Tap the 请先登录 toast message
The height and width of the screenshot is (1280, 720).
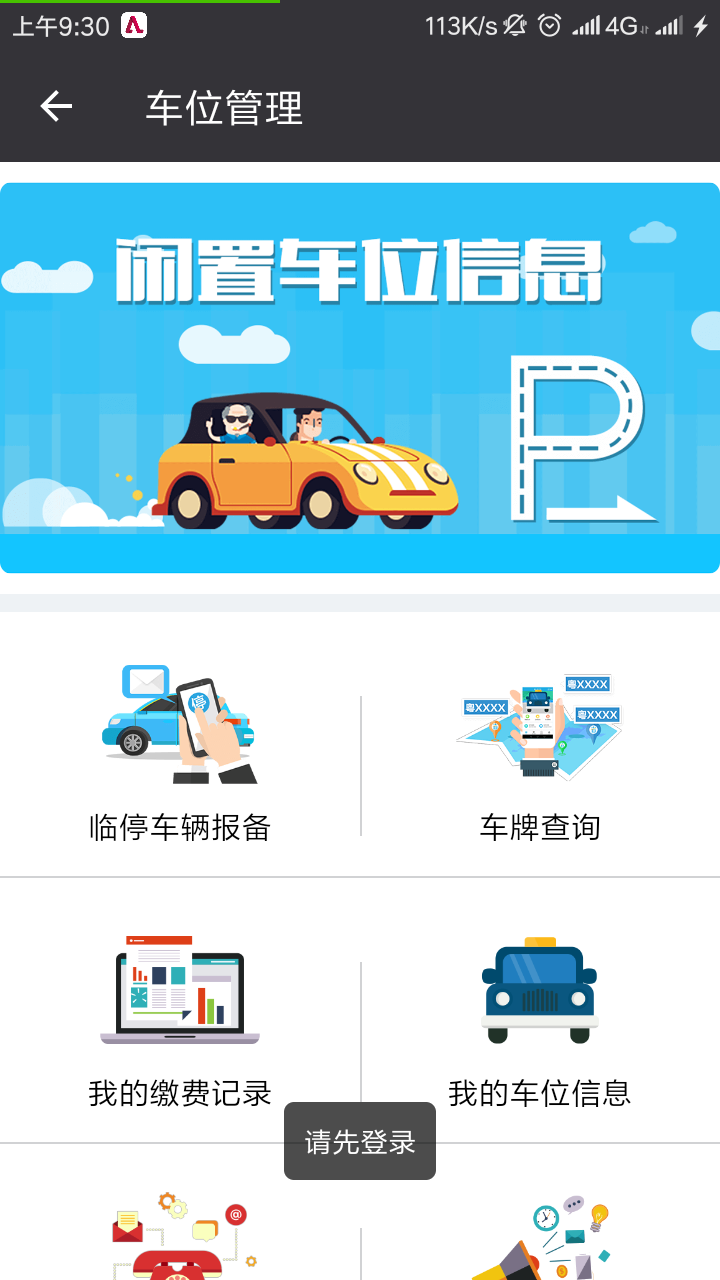point(360,1140)
